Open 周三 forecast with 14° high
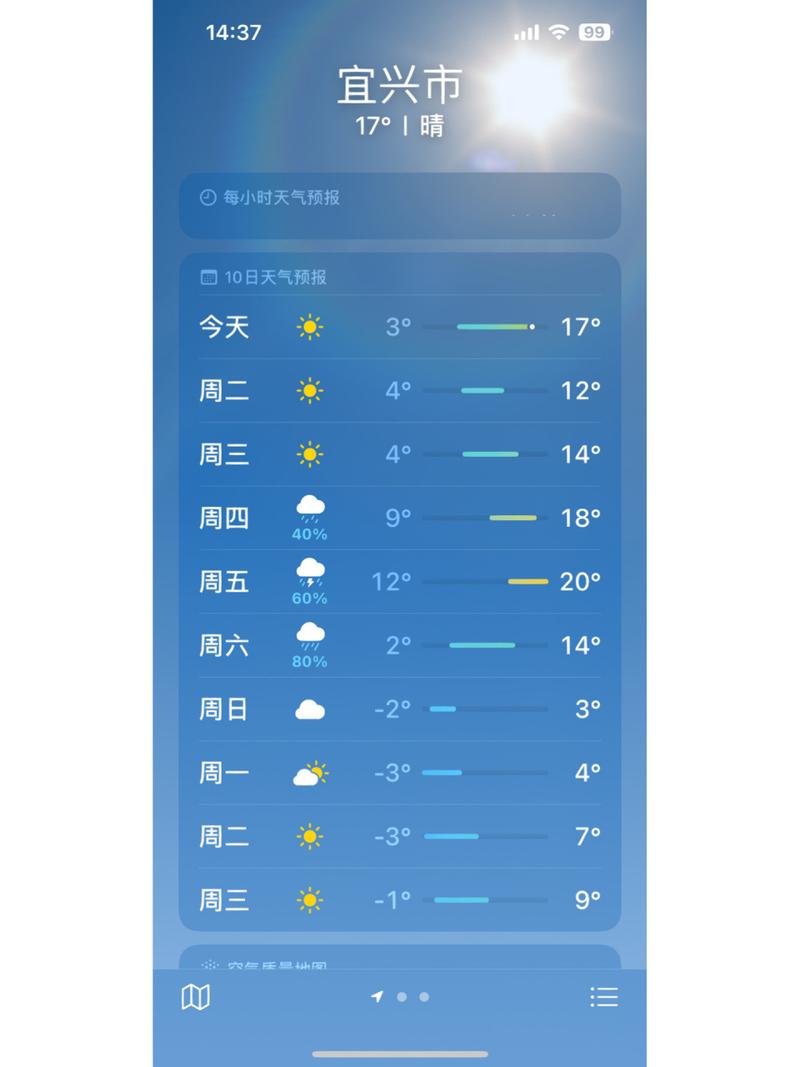This screenshot has height=1067, width=800. click(399, 454)
